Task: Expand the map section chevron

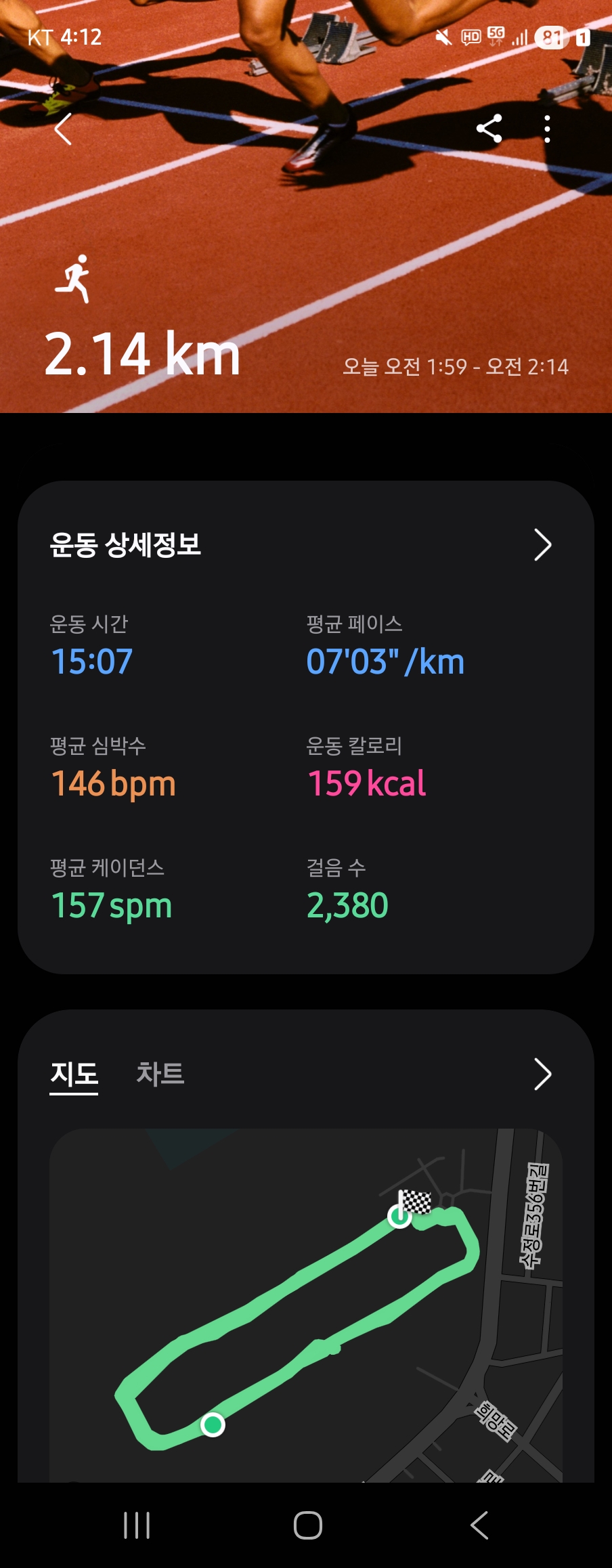Action: pyautogui.click(x=542, y=1074)
